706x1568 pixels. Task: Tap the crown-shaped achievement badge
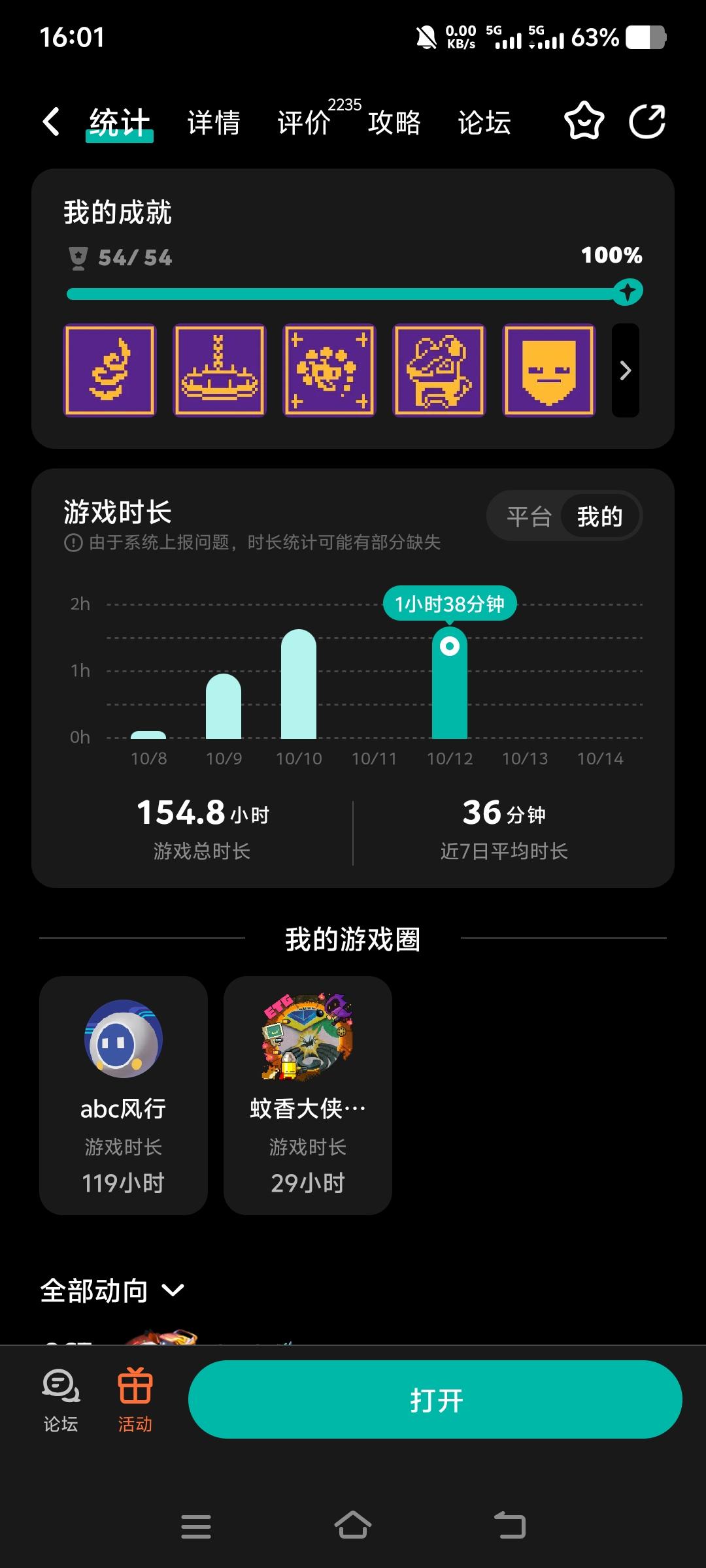tap(219, 370)
